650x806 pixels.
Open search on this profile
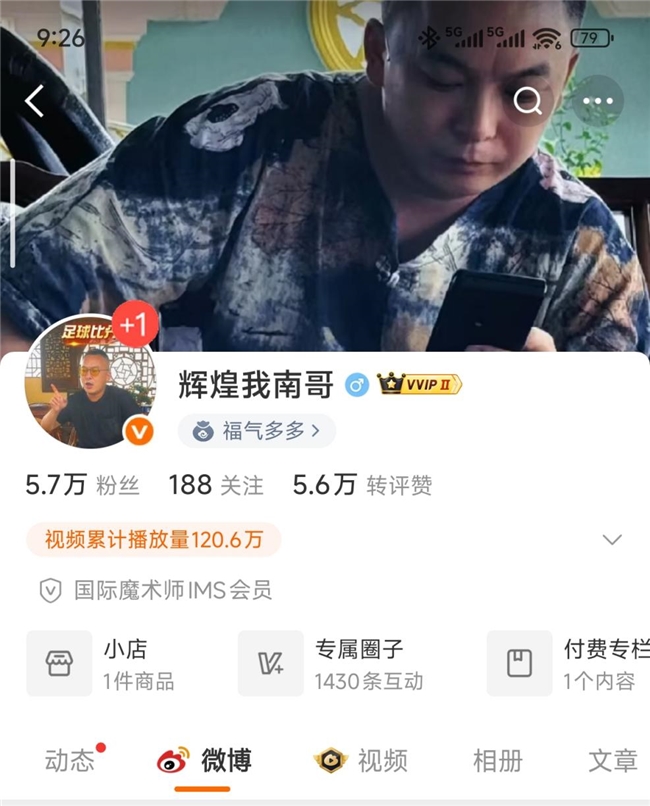click(x=527, y=101)
